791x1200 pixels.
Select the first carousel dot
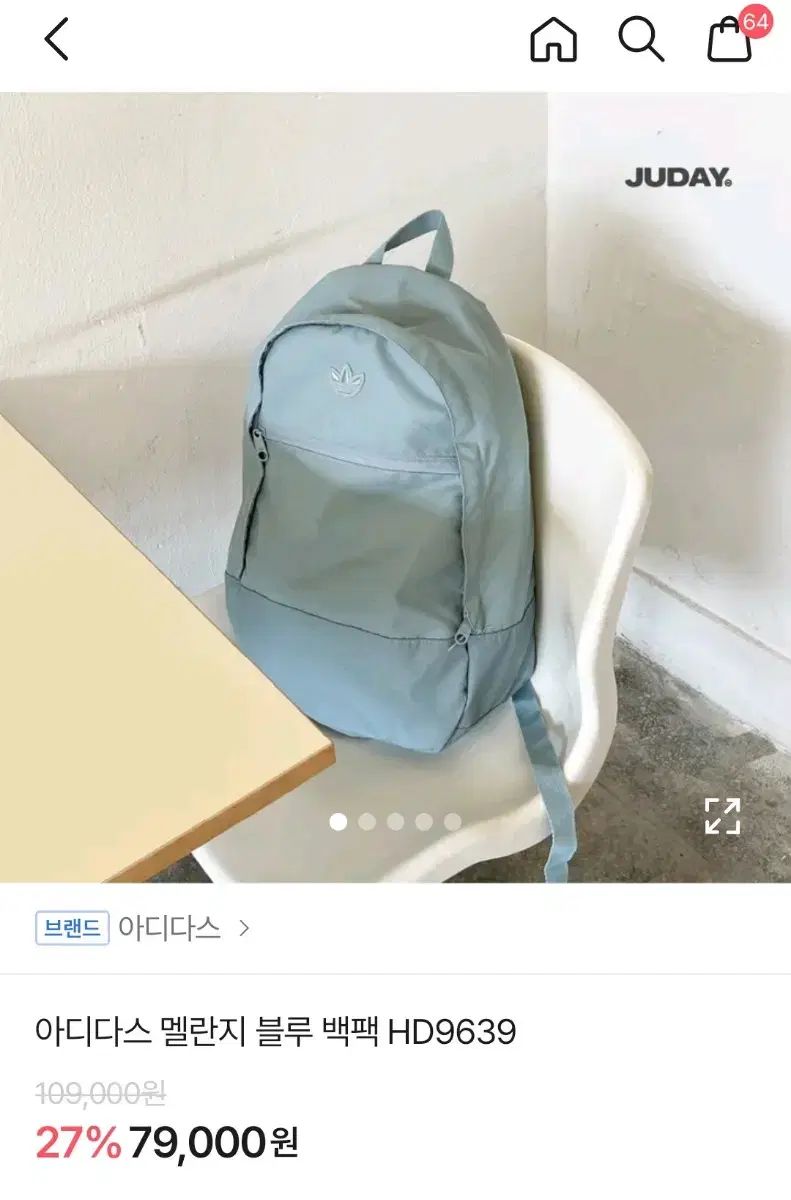point(340,822)
